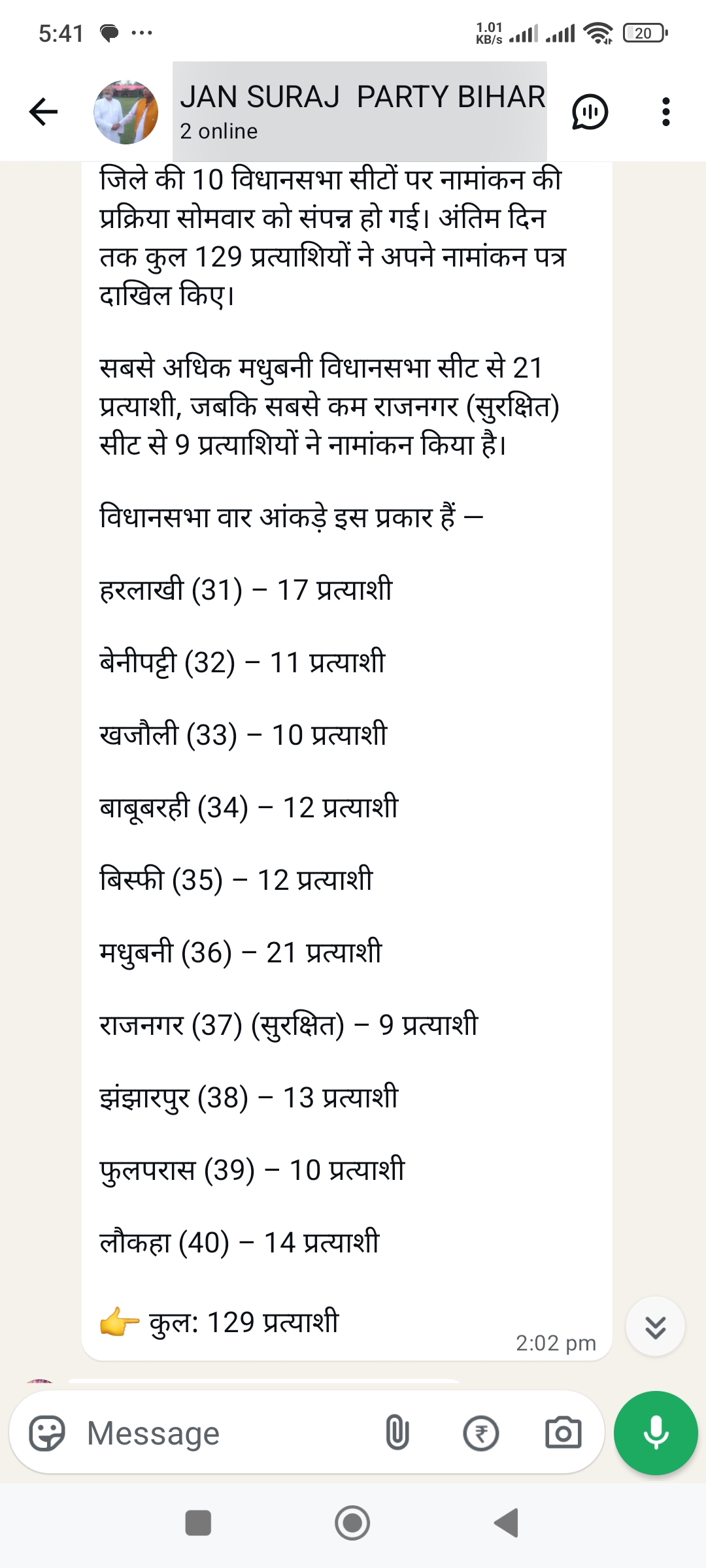Open the rupee payment option
Viewport: 706px width, 1568px height.
click(x=480, y=1433)
